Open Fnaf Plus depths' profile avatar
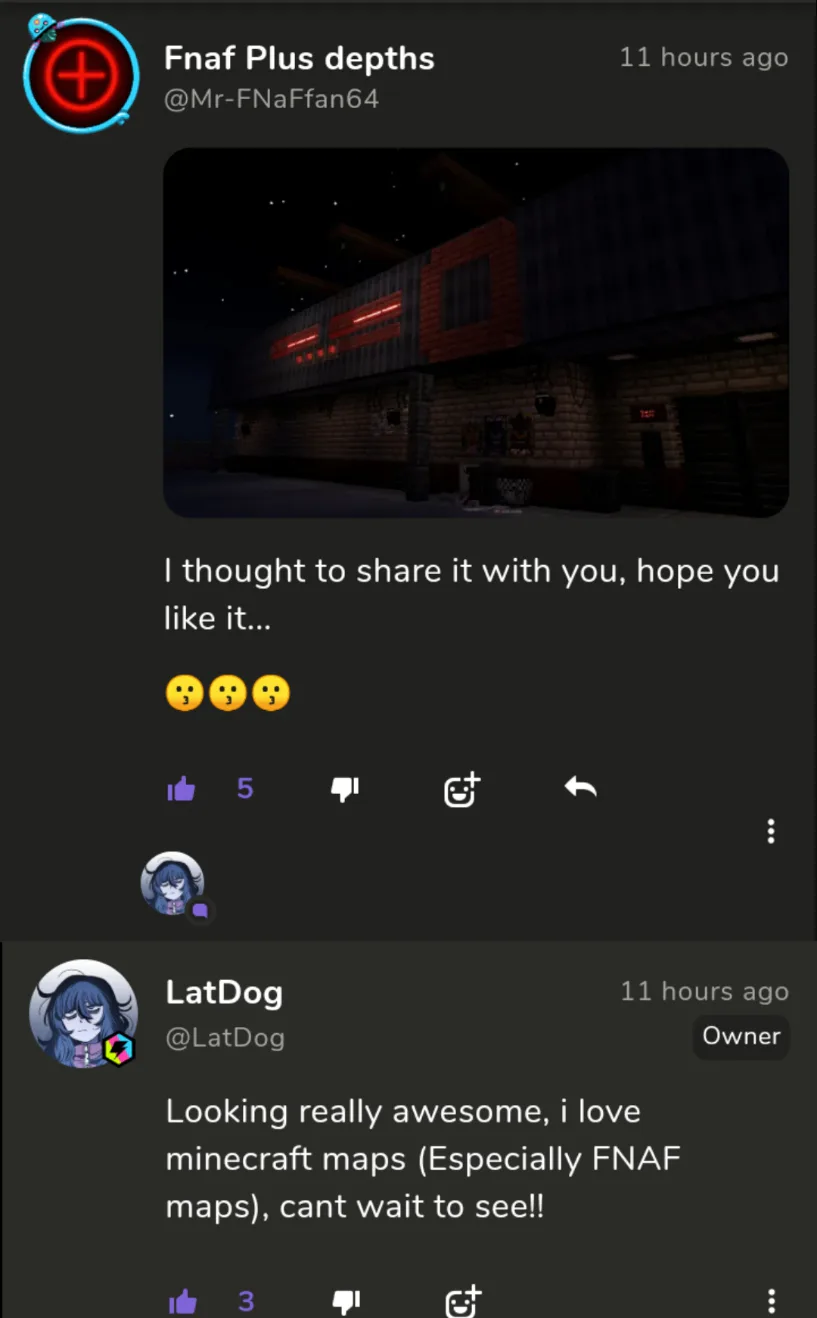 [80, 76]
